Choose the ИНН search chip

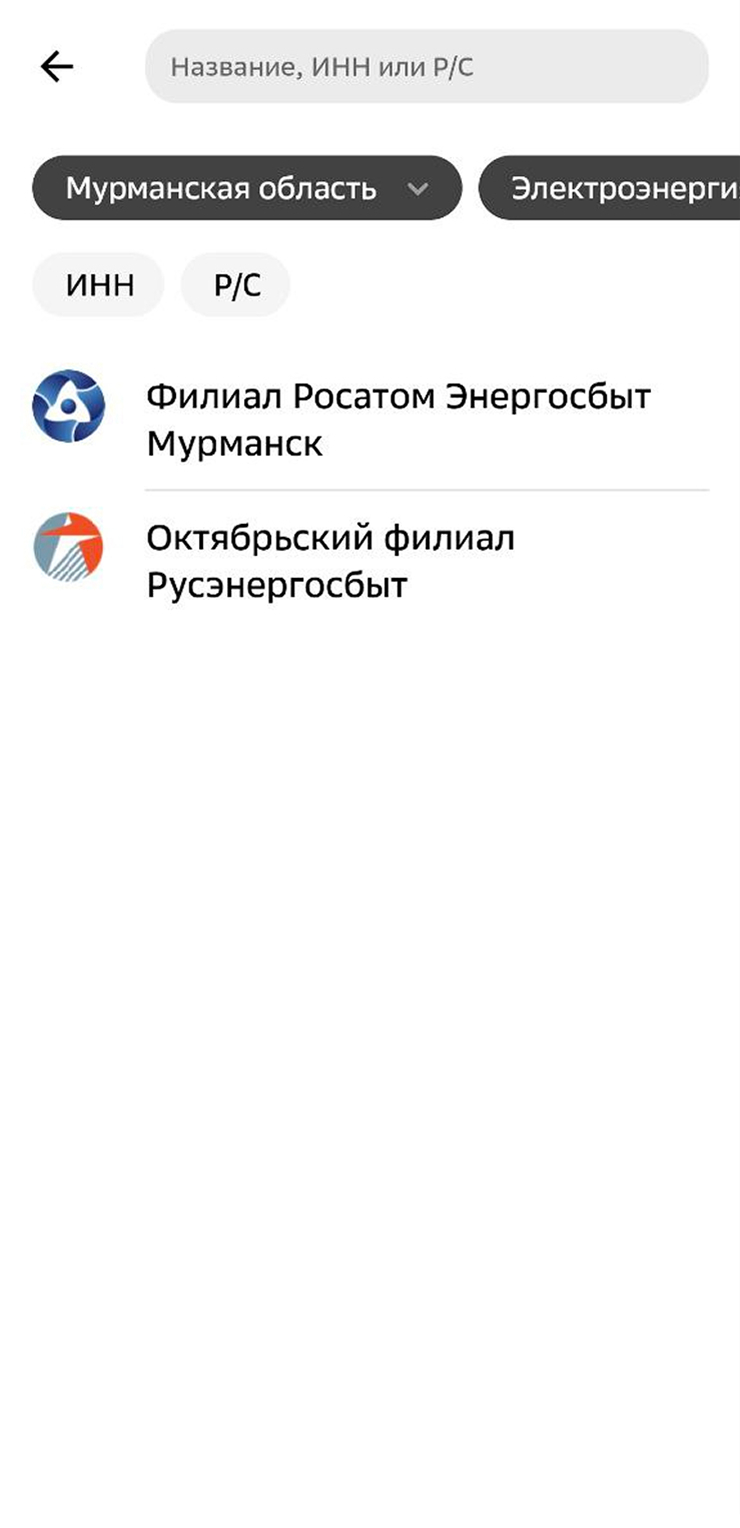pyautogui.click(x=98, y=286)
